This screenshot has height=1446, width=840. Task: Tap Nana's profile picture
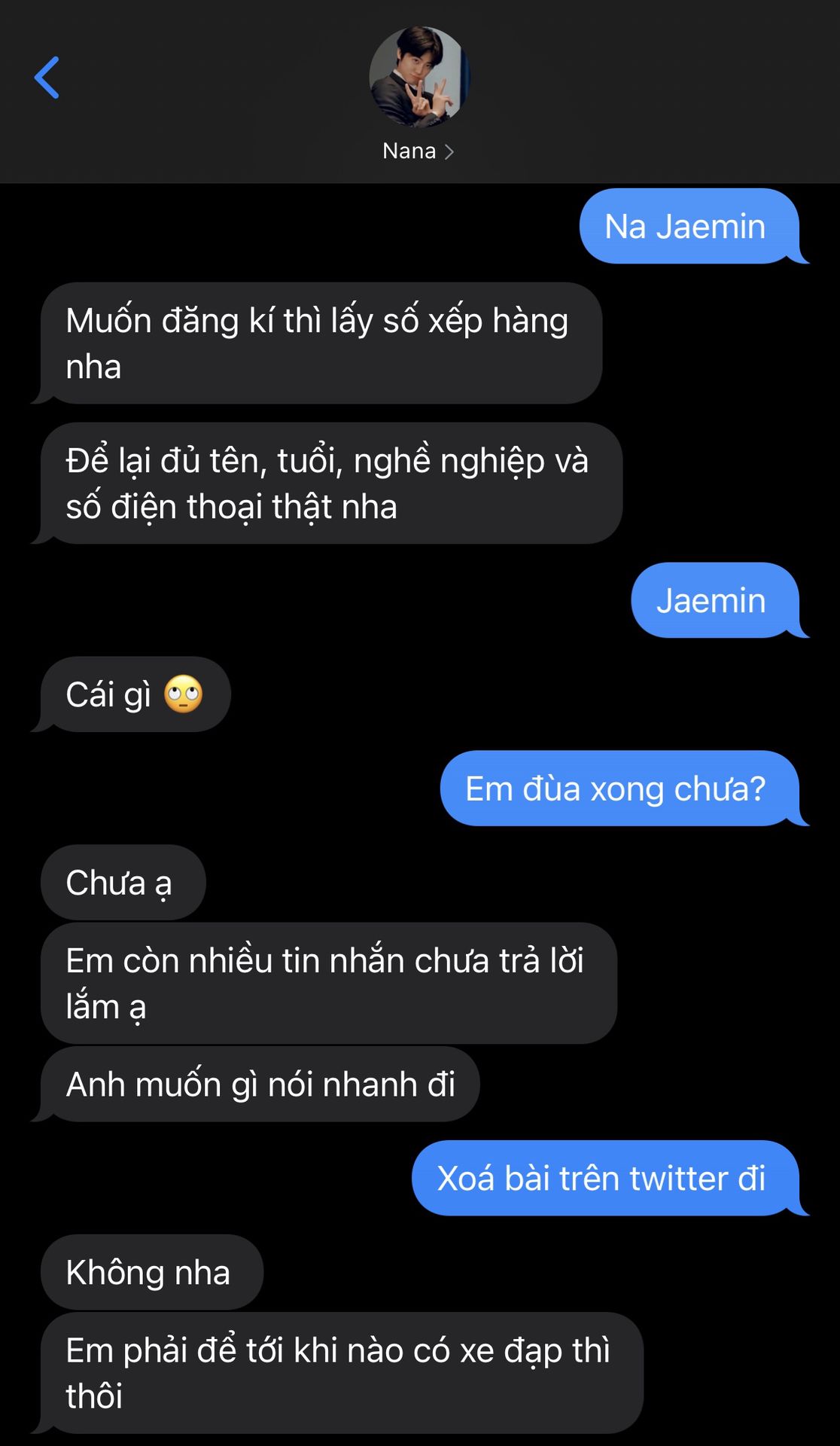point(418,77)
